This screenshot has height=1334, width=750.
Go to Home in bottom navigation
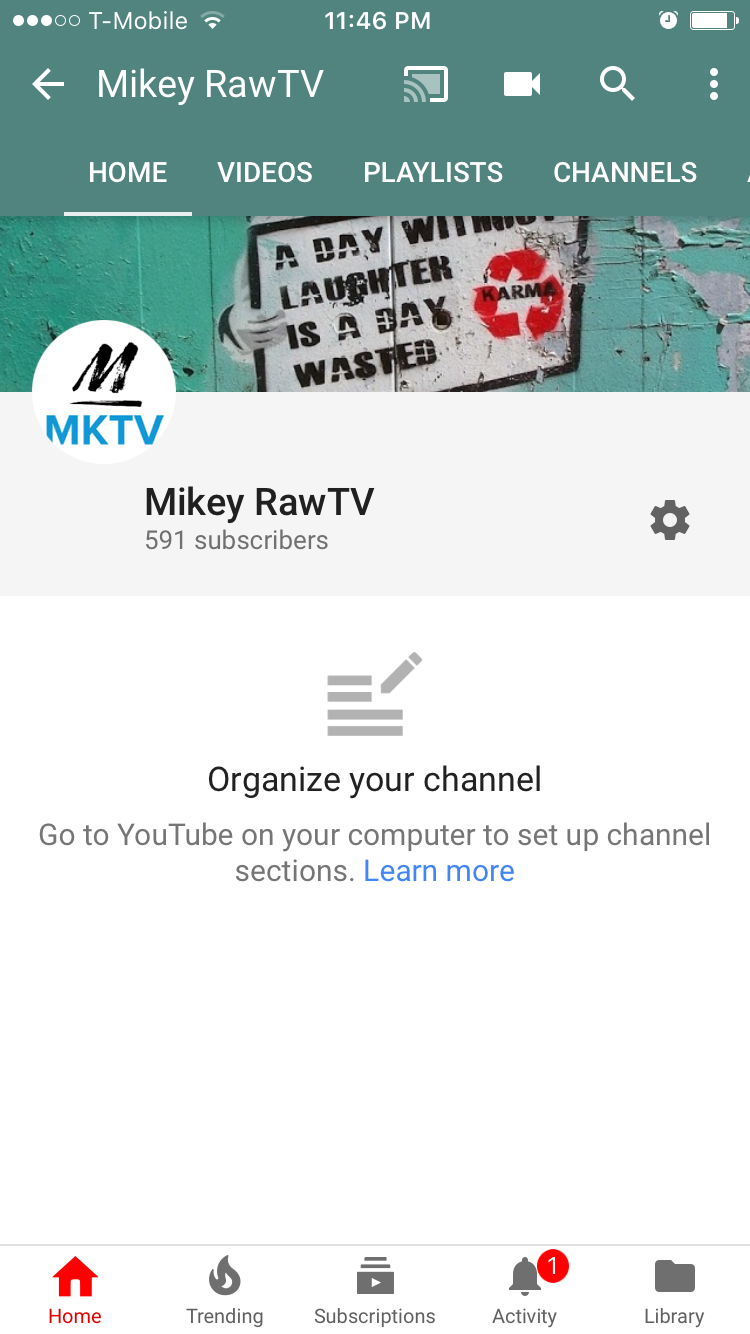pyautogui.click(x=75, y=1290)
